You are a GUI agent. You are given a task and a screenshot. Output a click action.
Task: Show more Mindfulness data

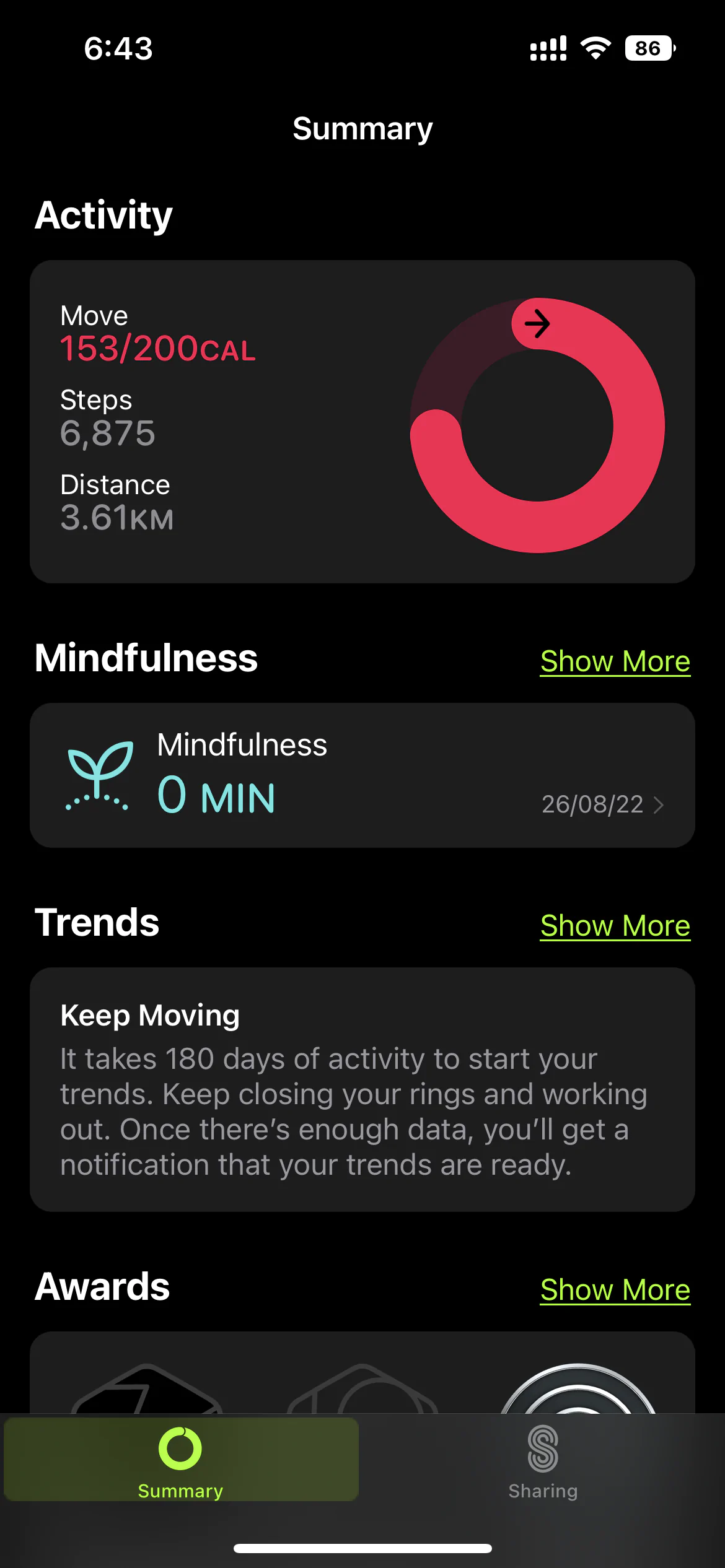pyautogui.click(x=615, y=661)
